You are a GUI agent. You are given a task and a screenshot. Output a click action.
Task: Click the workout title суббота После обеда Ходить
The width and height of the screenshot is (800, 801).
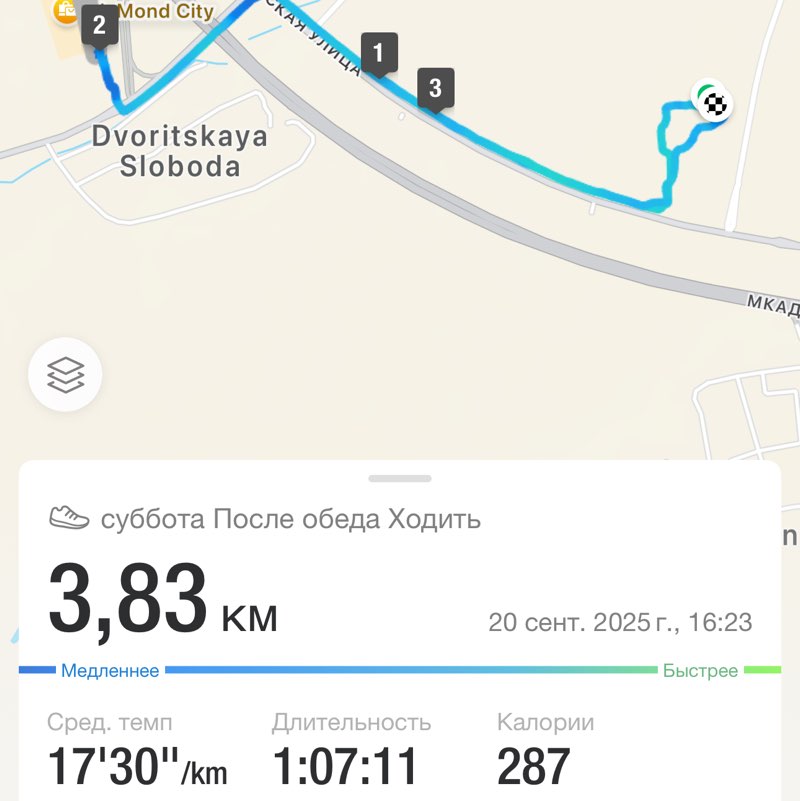click(x=288, y=518)
